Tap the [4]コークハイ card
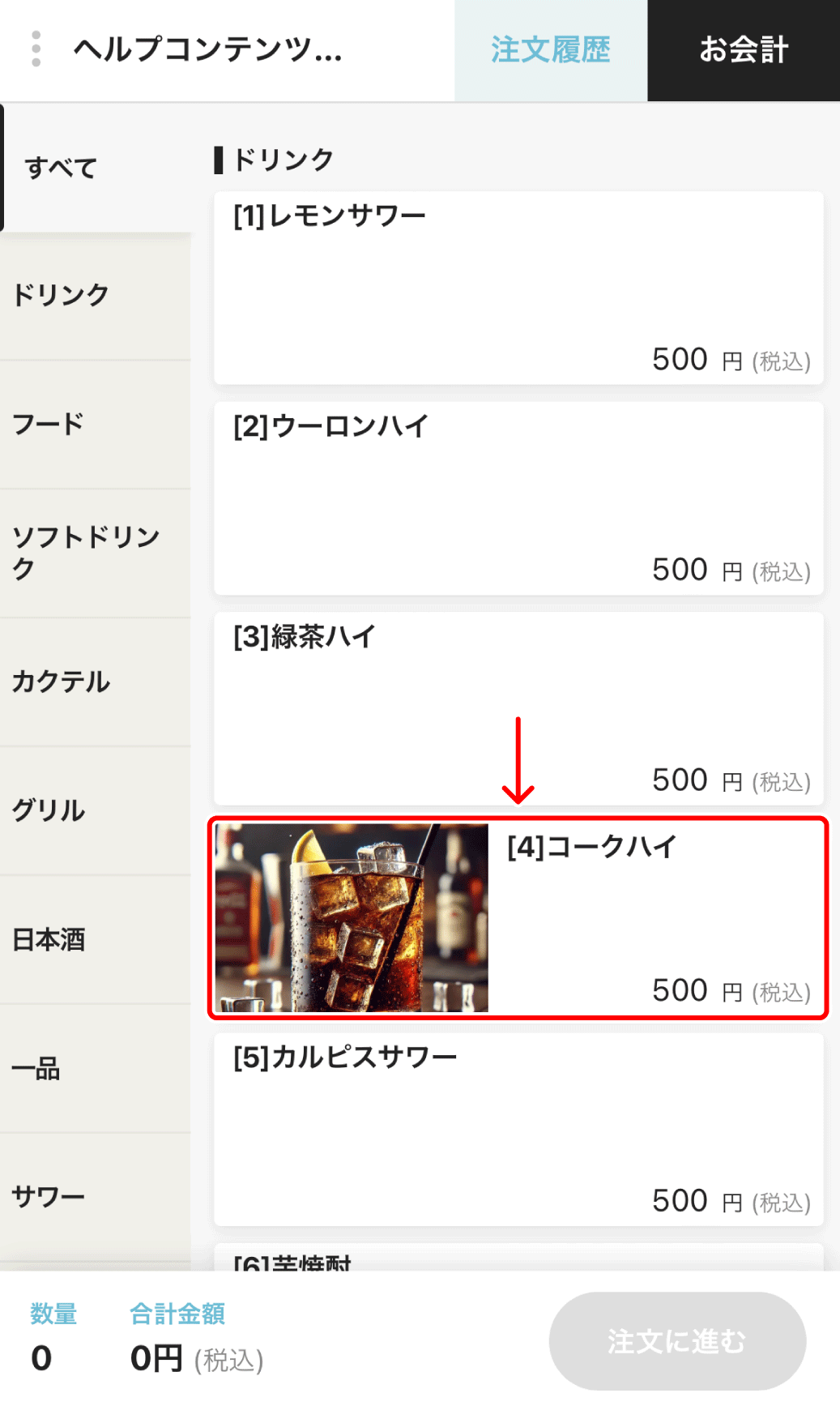Viewport: 840px width, 1406px height. 518,918
